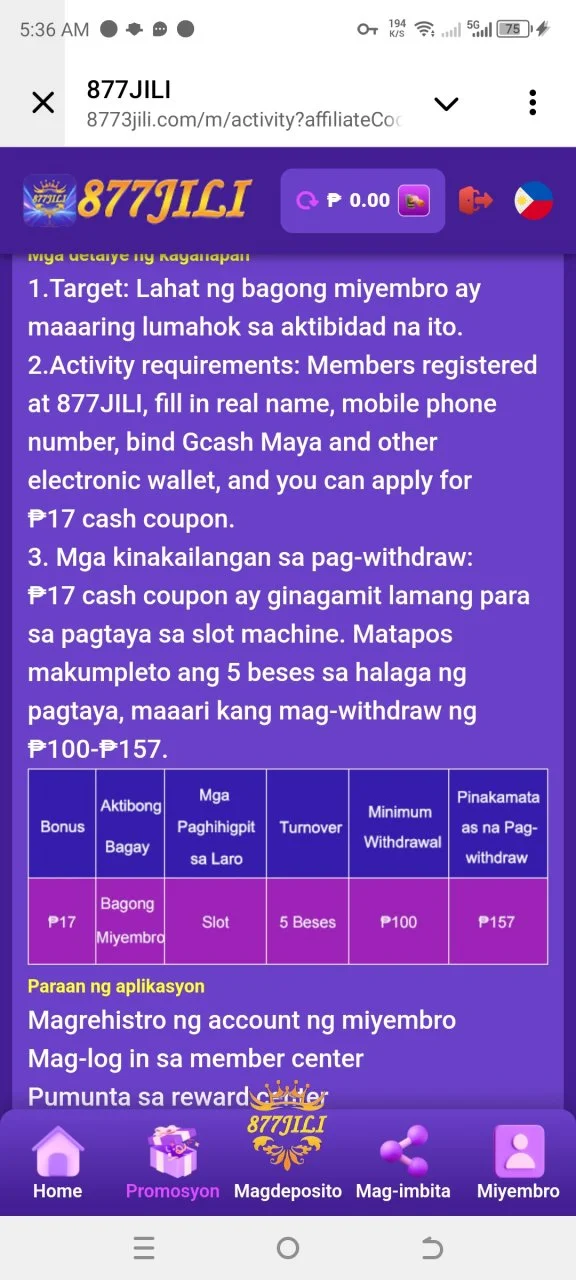The image size is (576, 1280).
Task: Change language via the Philippine flag
Action: pyautogui.click(x=533, y=200)
